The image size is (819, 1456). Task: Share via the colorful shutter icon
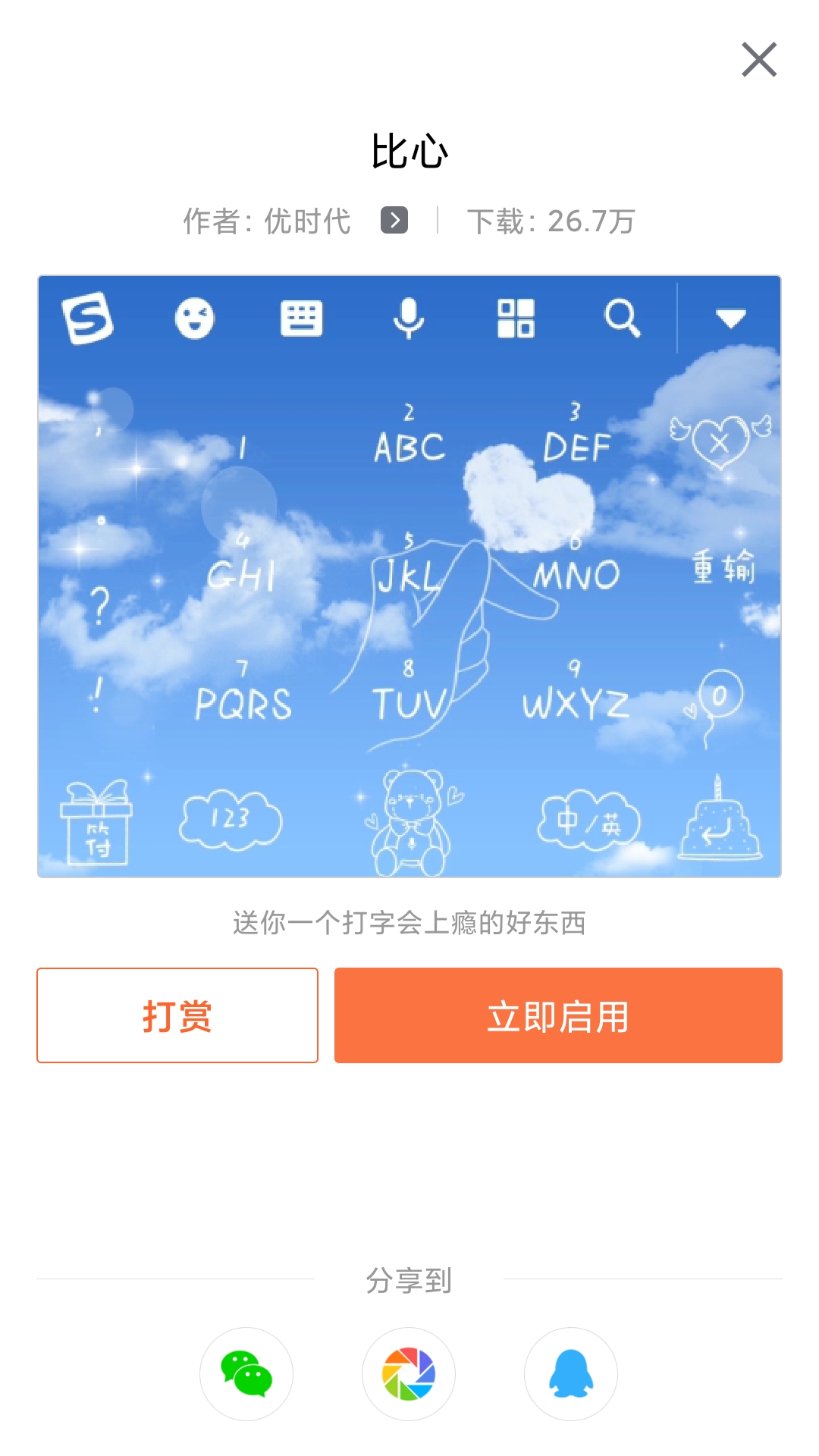coord(409,1373)
